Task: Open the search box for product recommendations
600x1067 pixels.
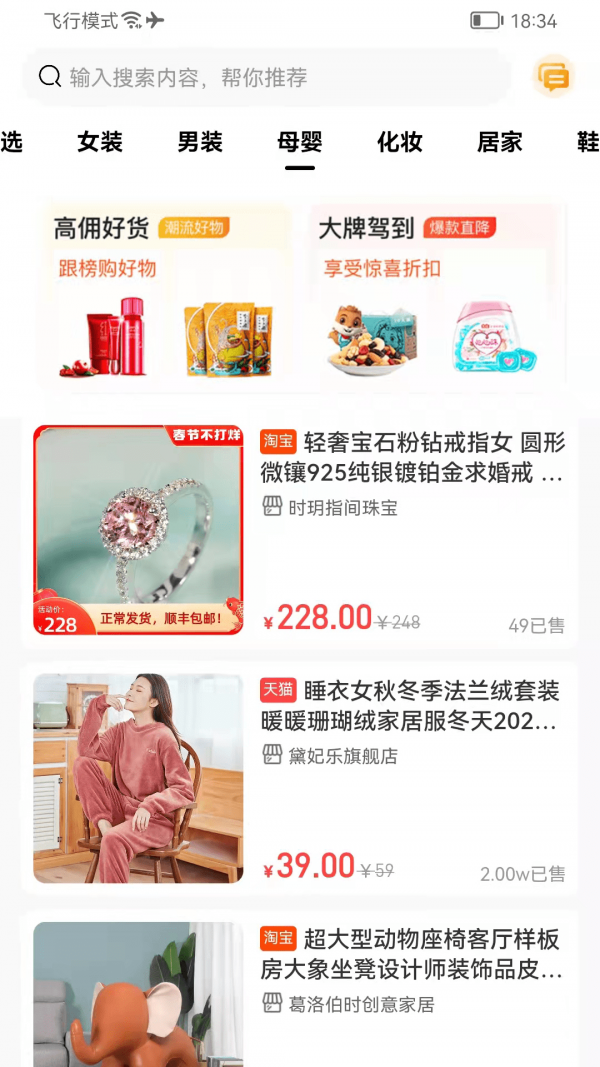Action: click(x=265, y=77)
